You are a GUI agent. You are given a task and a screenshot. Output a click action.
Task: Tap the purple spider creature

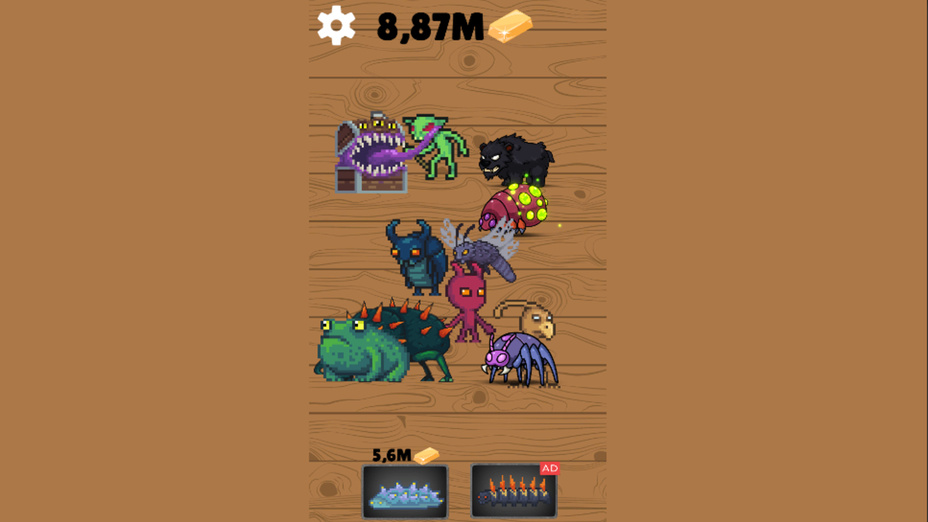tap(518, 358)
